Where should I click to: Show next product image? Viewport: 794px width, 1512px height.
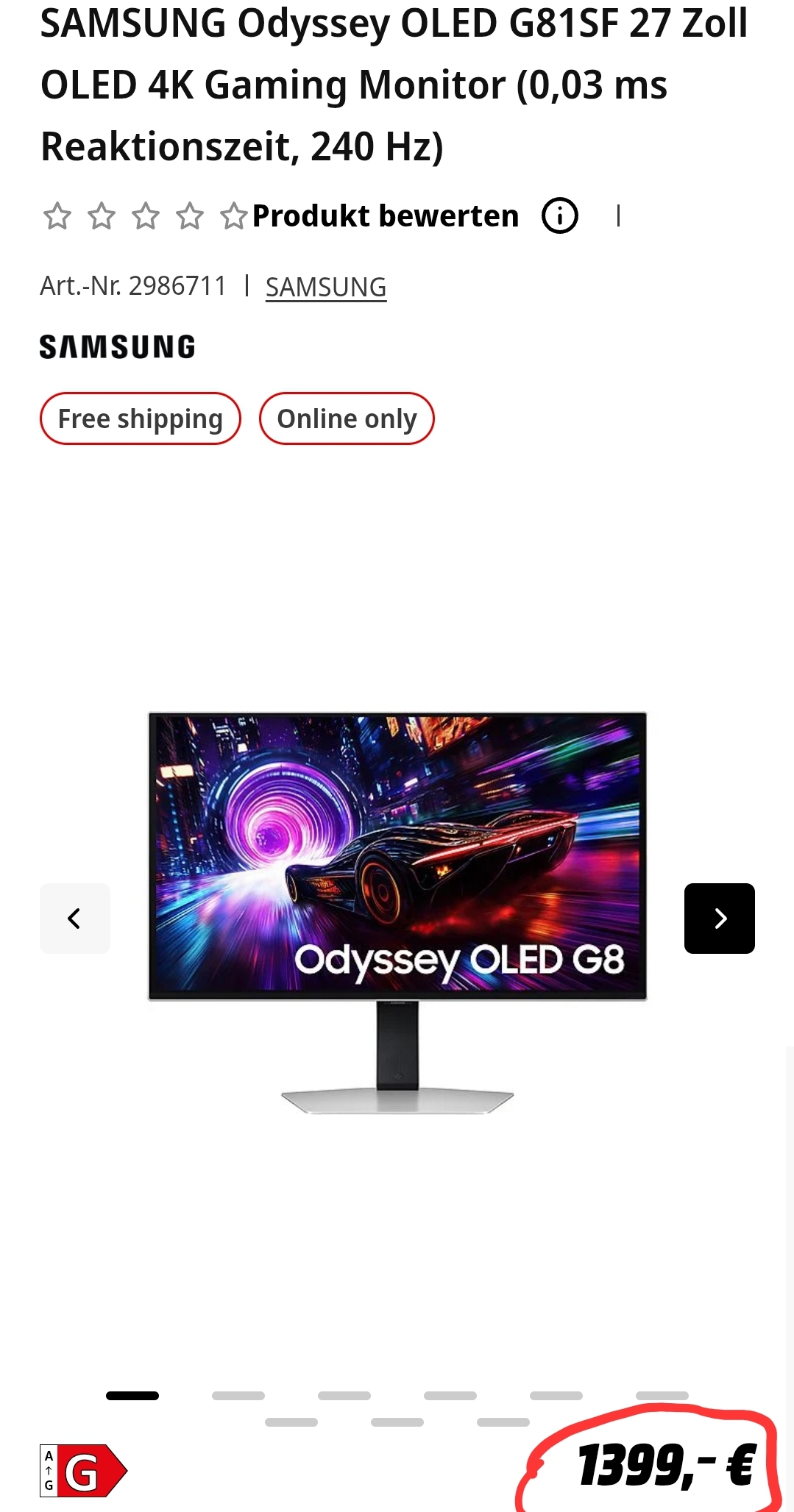(x=719, y=919)
